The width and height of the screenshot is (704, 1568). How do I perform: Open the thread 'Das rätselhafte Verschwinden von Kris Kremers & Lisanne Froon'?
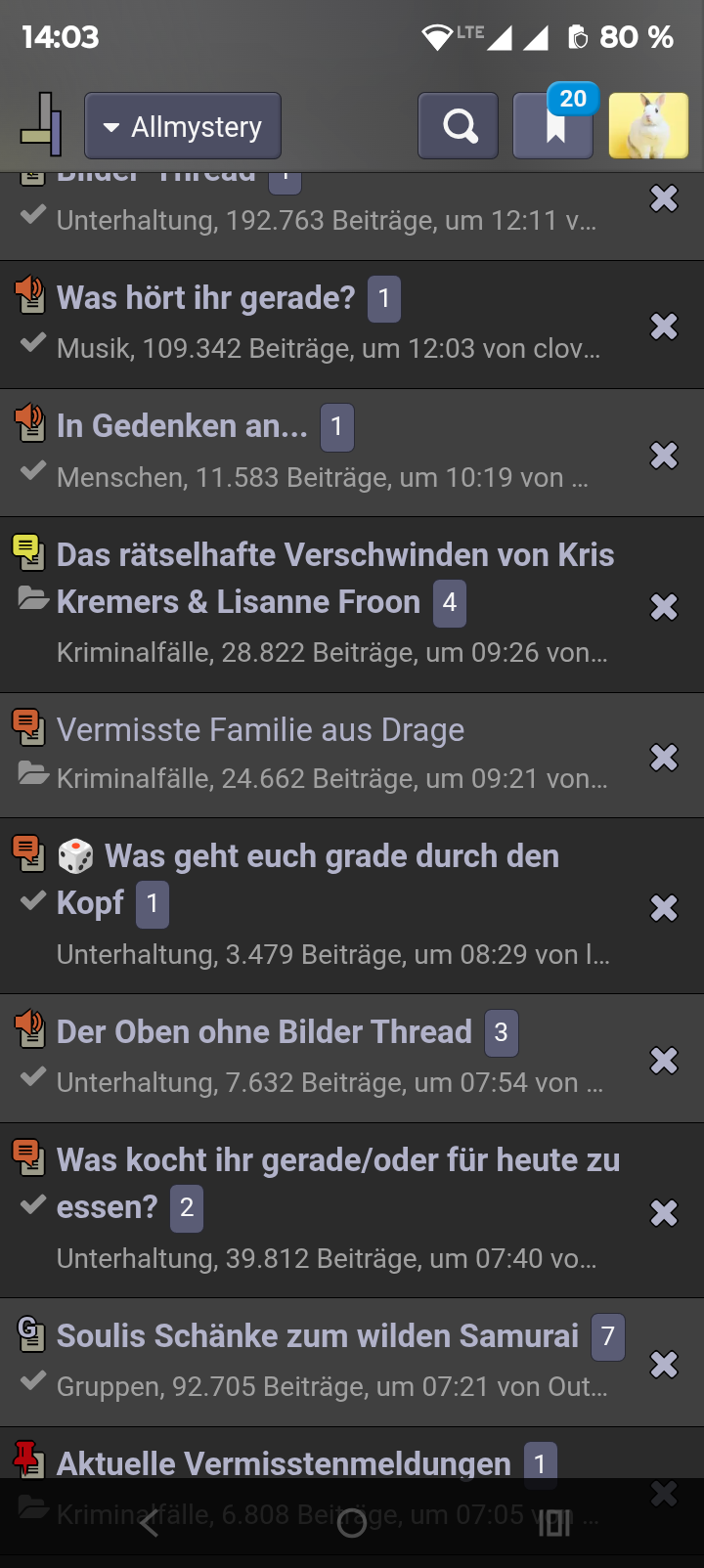(x=335, y=577)
